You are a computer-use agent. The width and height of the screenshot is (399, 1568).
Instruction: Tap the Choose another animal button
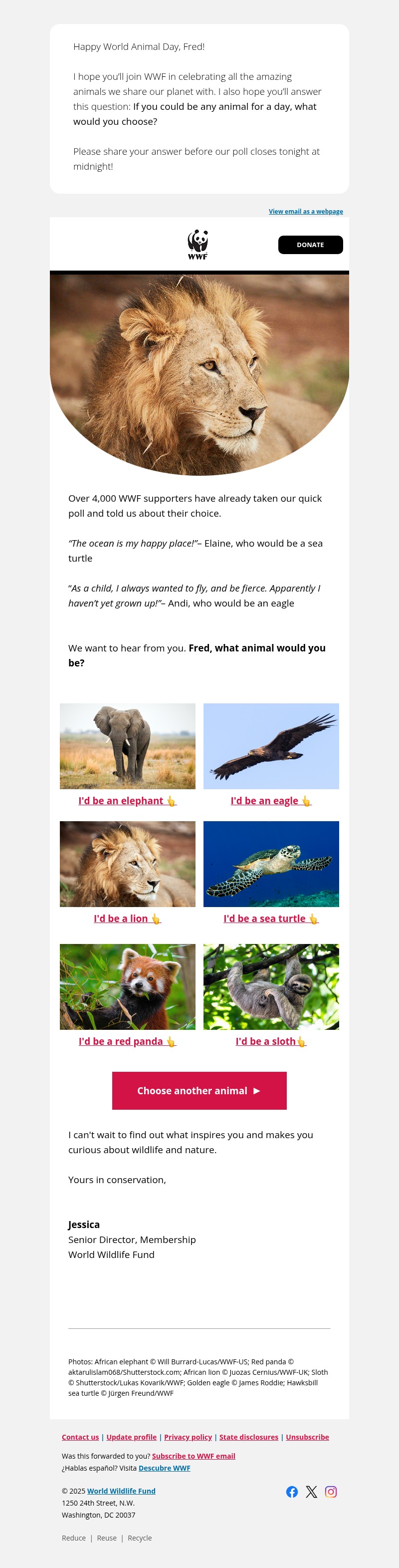pos(199,1091)
